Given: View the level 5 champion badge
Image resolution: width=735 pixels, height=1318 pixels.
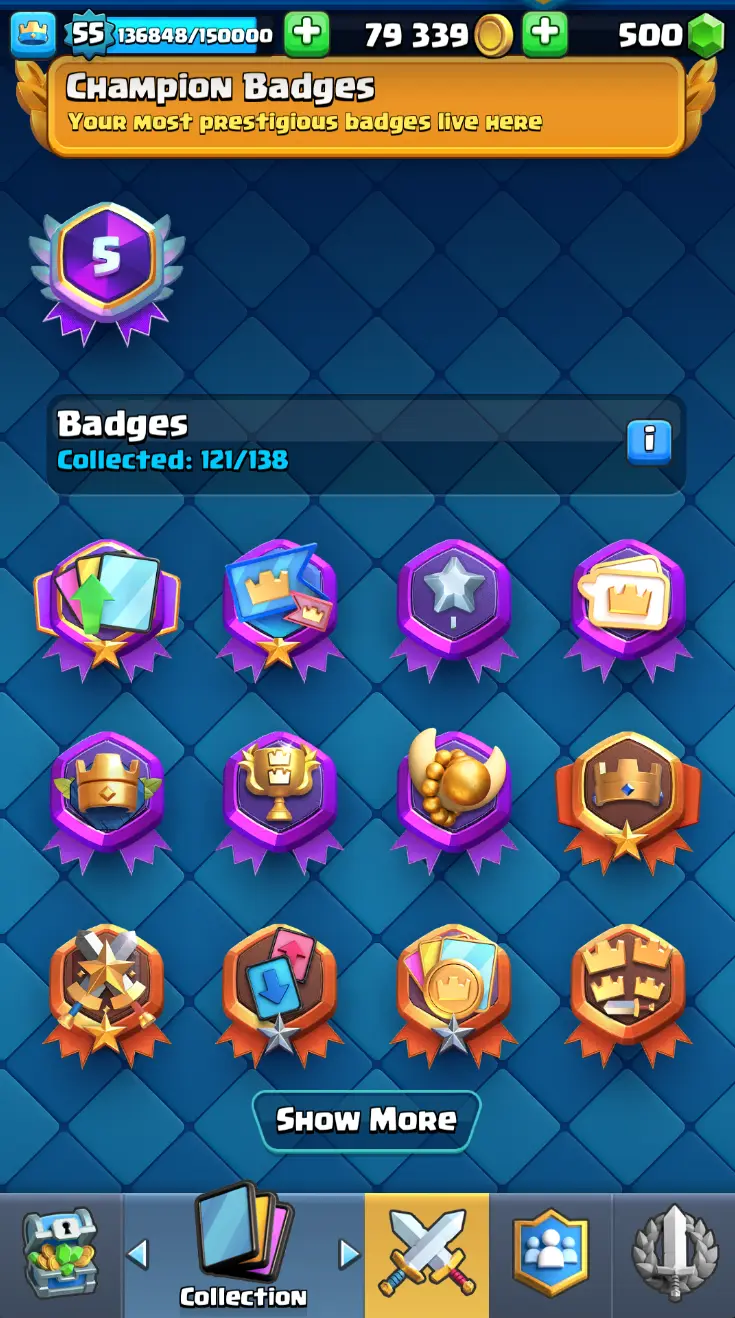Looking at the screenshot, I should [x=107, y=264].
